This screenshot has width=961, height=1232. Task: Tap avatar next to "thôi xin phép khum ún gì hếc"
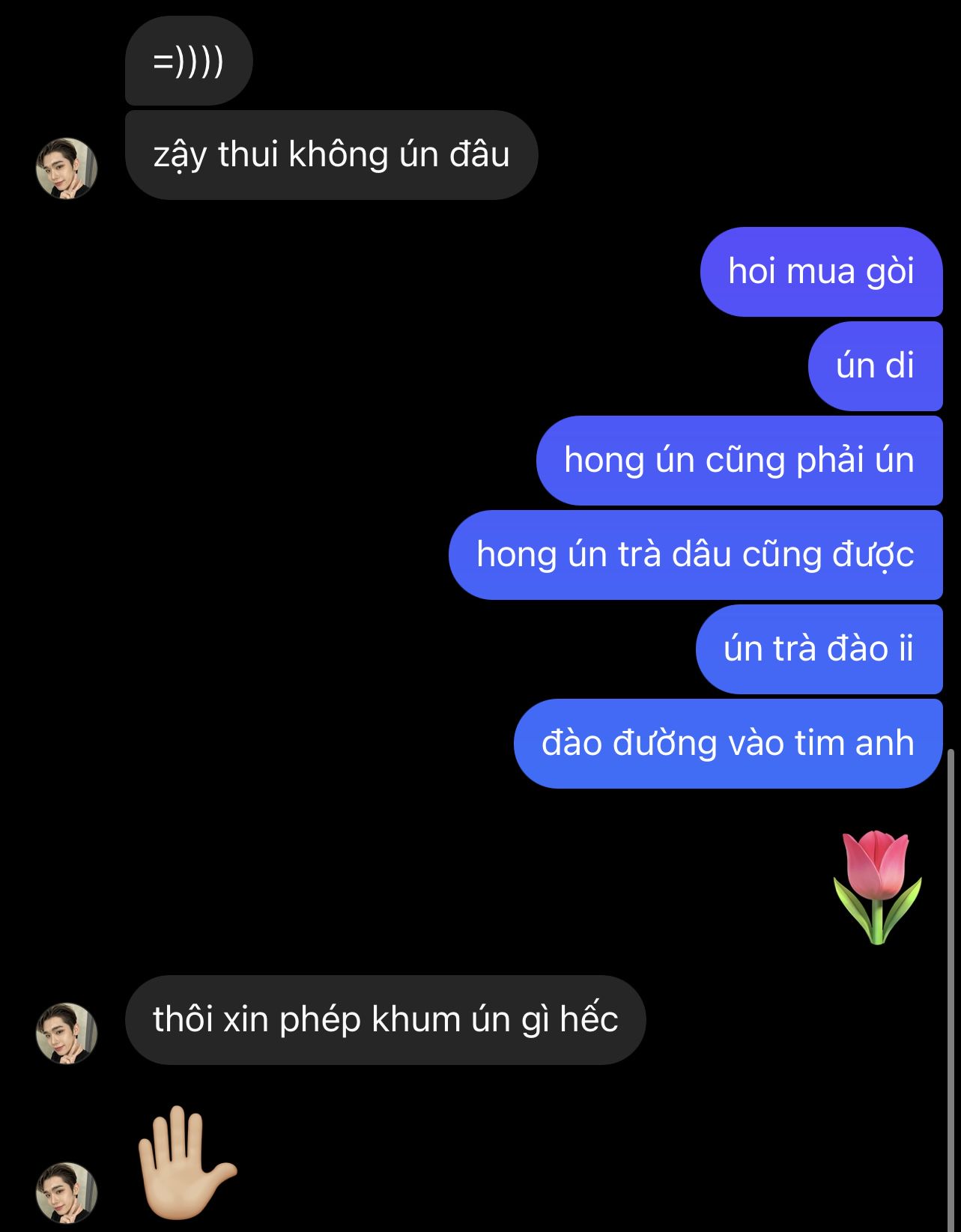tap(67, 1034)
